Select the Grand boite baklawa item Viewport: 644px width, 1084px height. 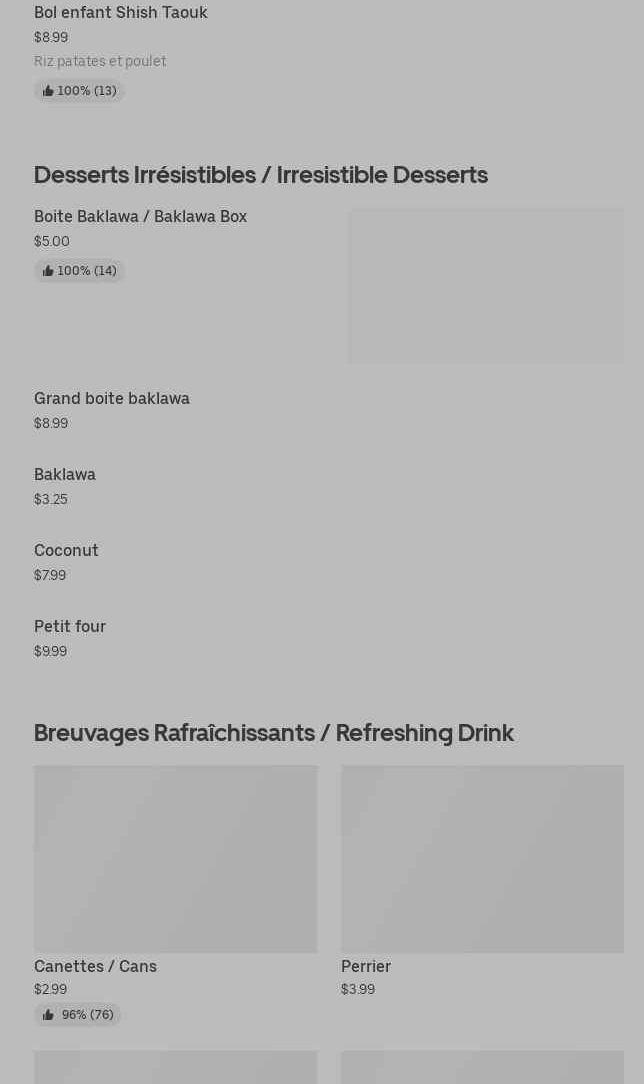(x=329, y=411)
